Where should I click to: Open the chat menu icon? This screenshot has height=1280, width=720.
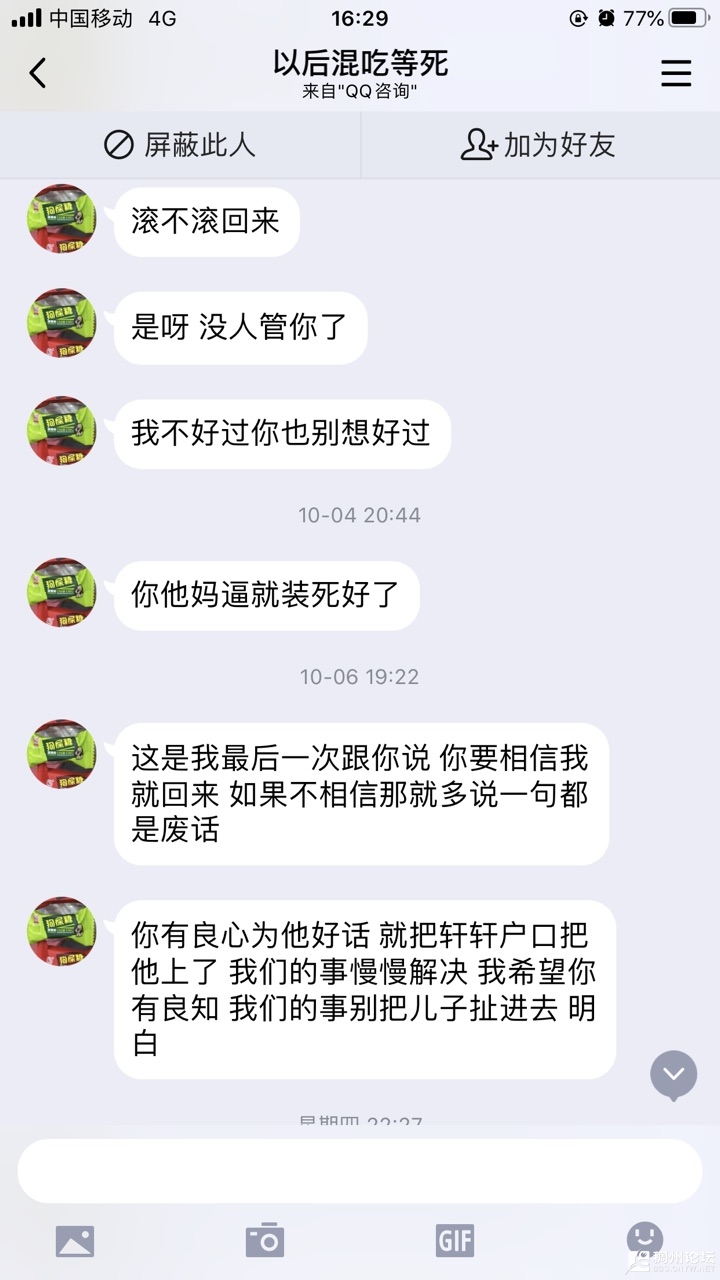click(x=676, y=72)
